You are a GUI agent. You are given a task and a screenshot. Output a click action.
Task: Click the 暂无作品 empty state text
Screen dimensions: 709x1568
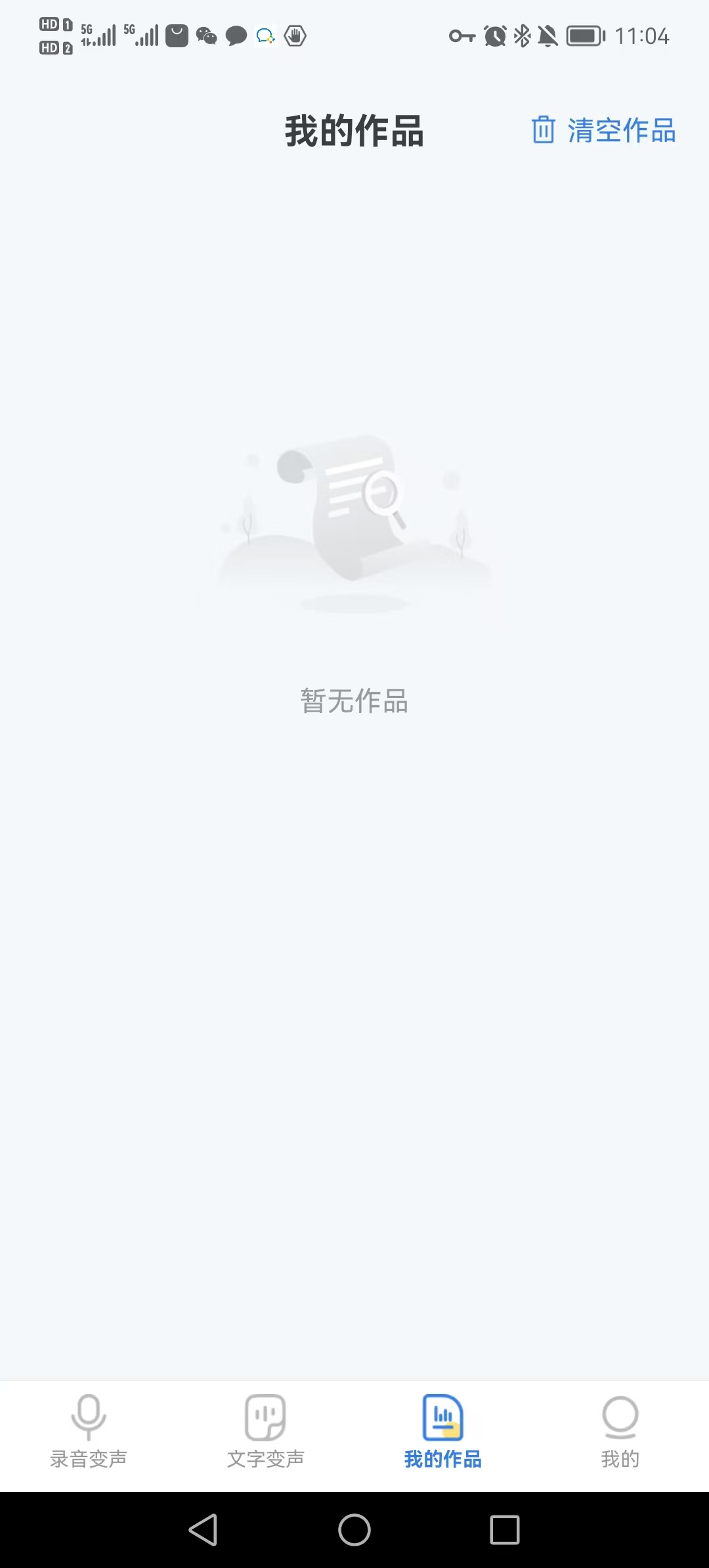click(354, 702)
